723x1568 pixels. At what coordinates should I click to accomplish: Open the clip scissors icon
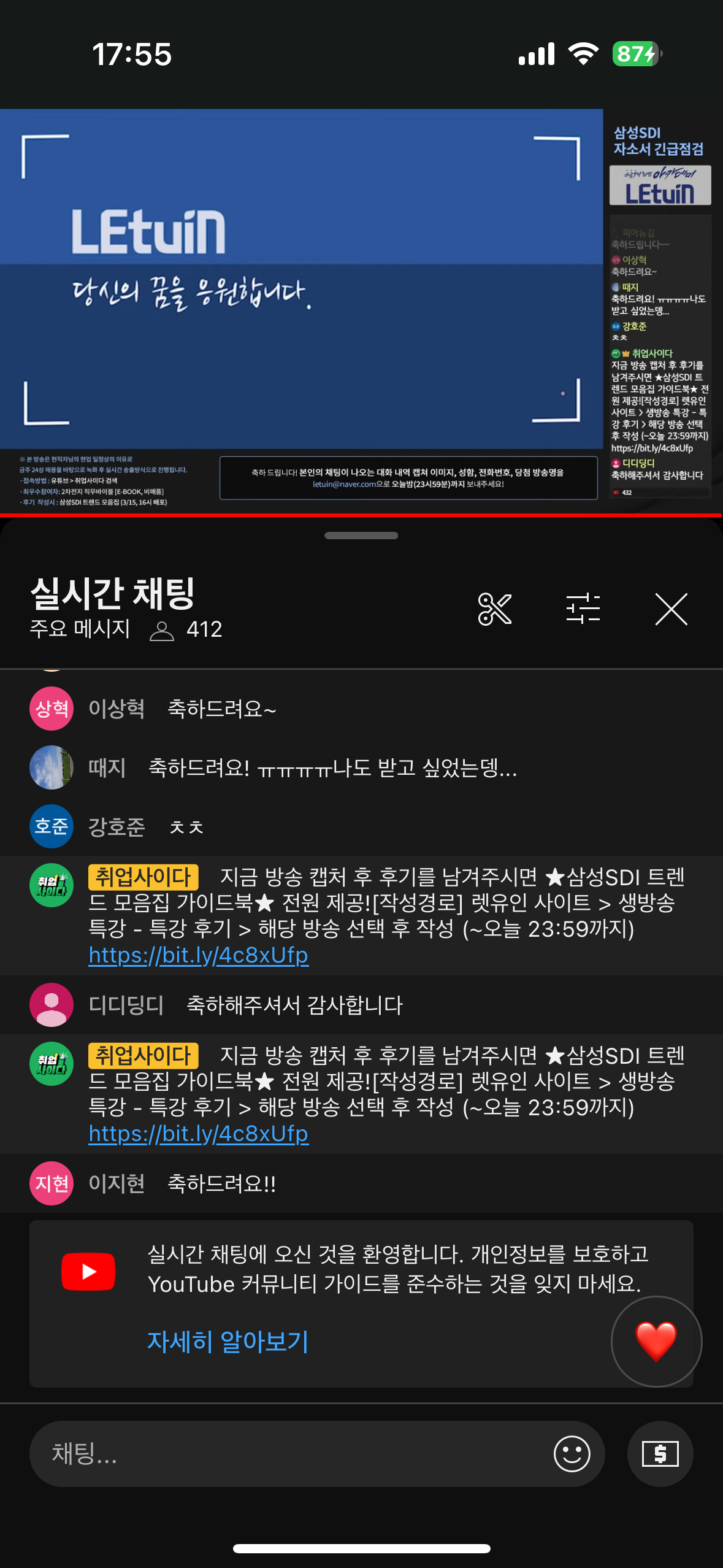coord(494,609)
